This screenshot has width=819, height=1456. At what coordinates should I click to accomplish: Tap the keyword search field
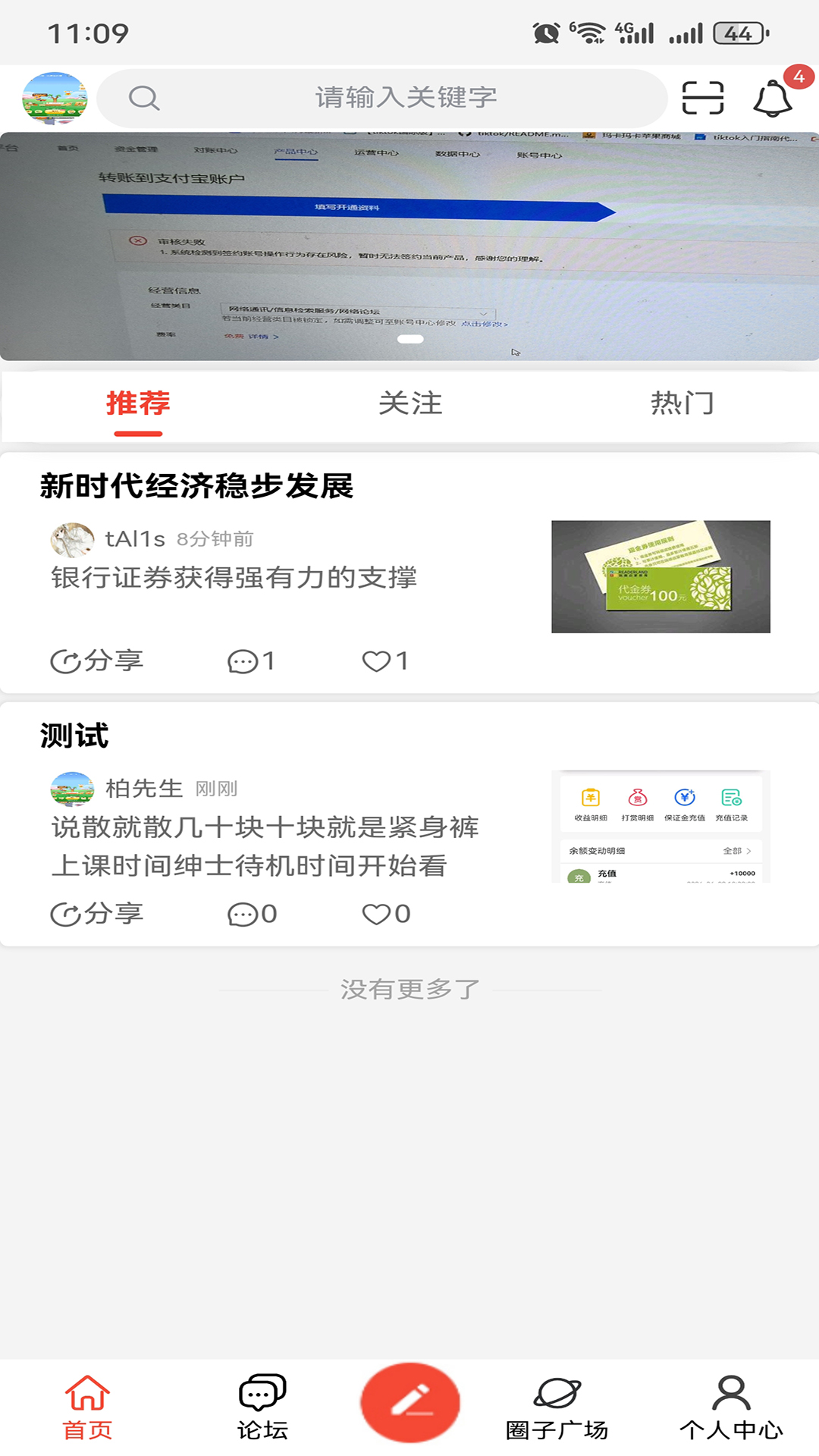coord(405,98)
